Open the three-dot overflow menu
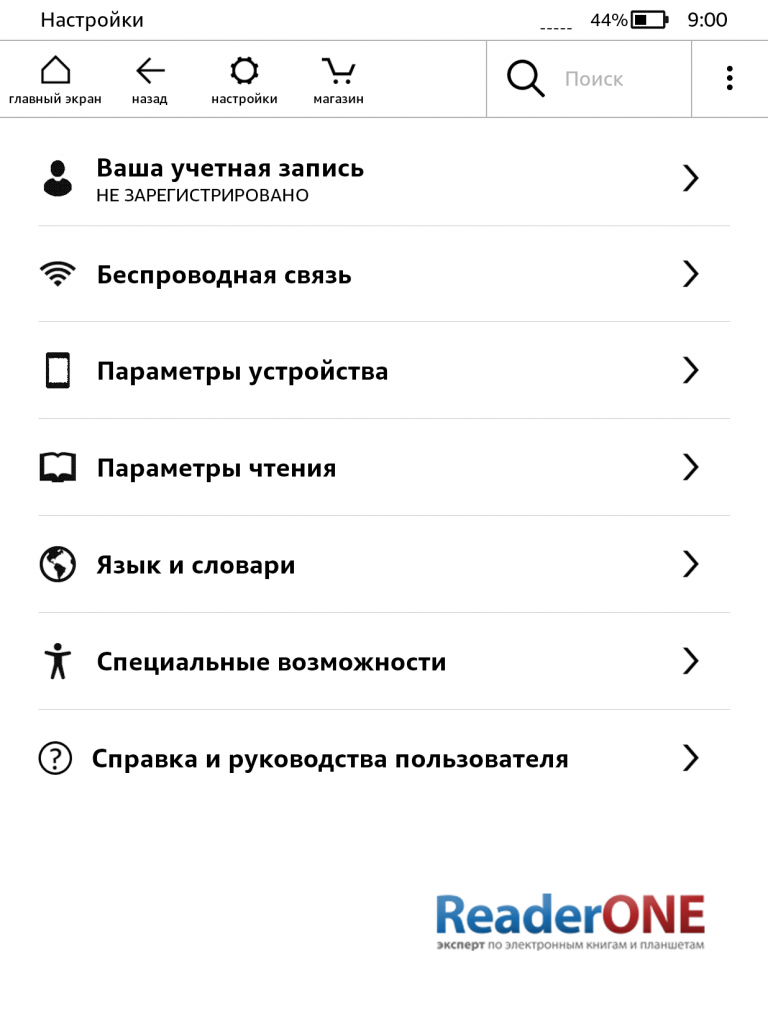This screenshot has width=768, height=1024. 730,79
